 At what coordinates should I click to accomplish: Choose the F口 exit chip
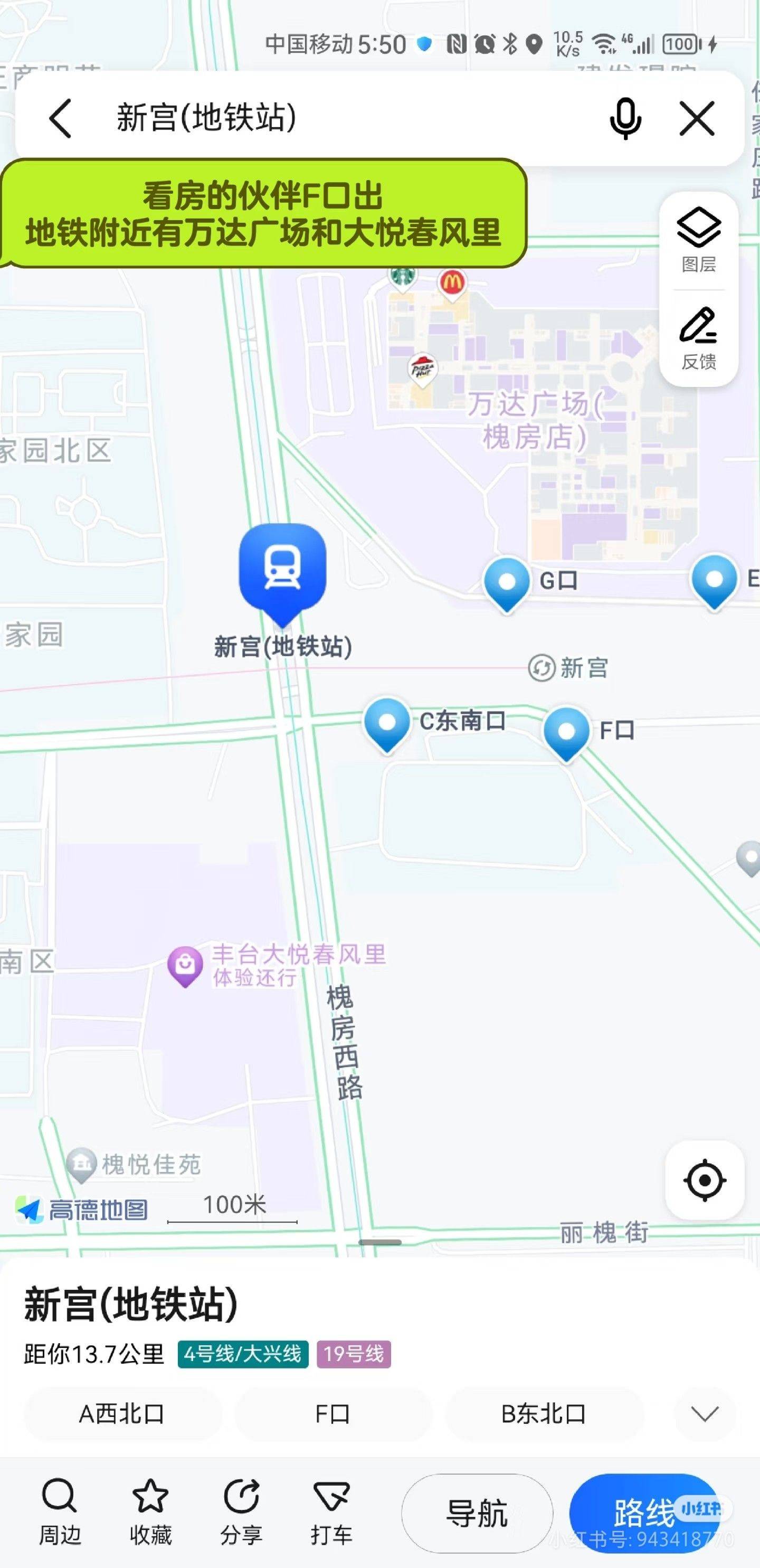pyautogui.click(x=333, y=1413)
